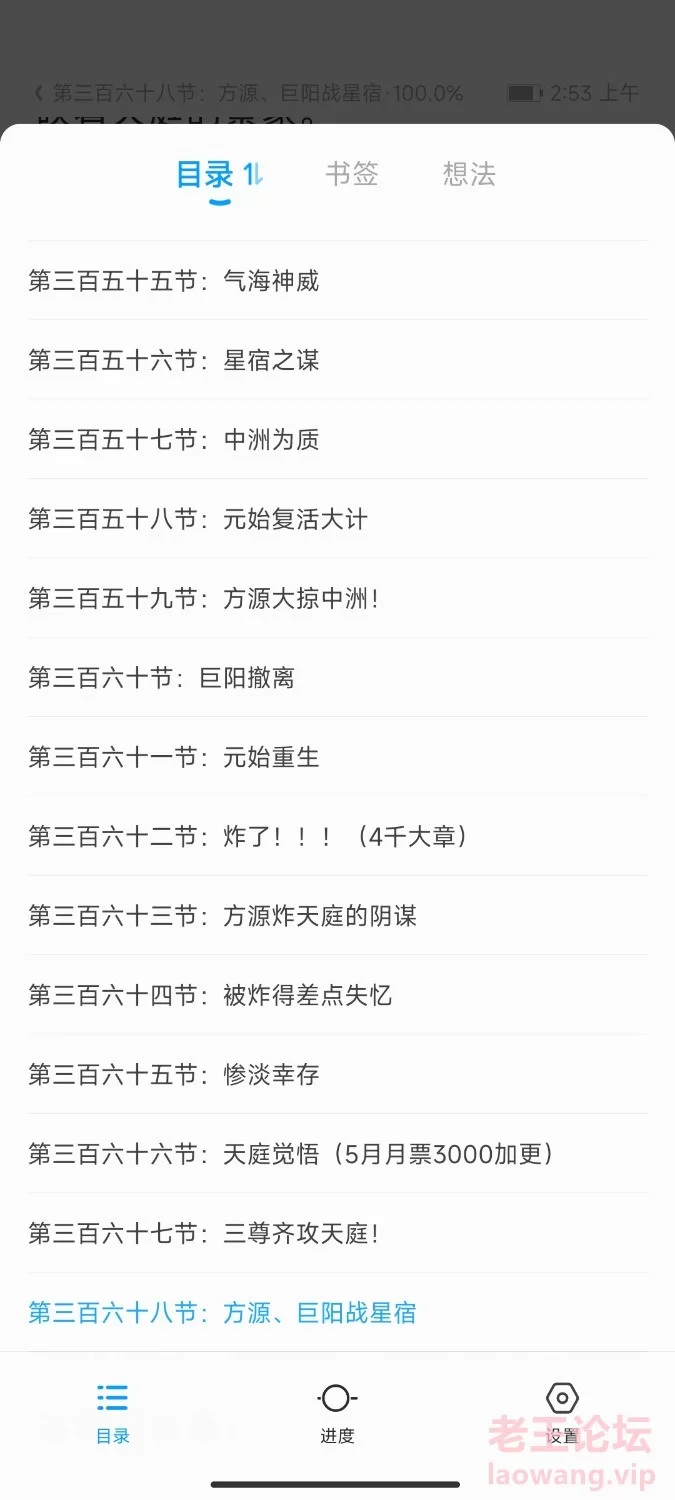Open chapter 第三百五十八节：元始复活大计
Screen dimensions: 675x1500
pyautogui.click(x=338, y=519)
